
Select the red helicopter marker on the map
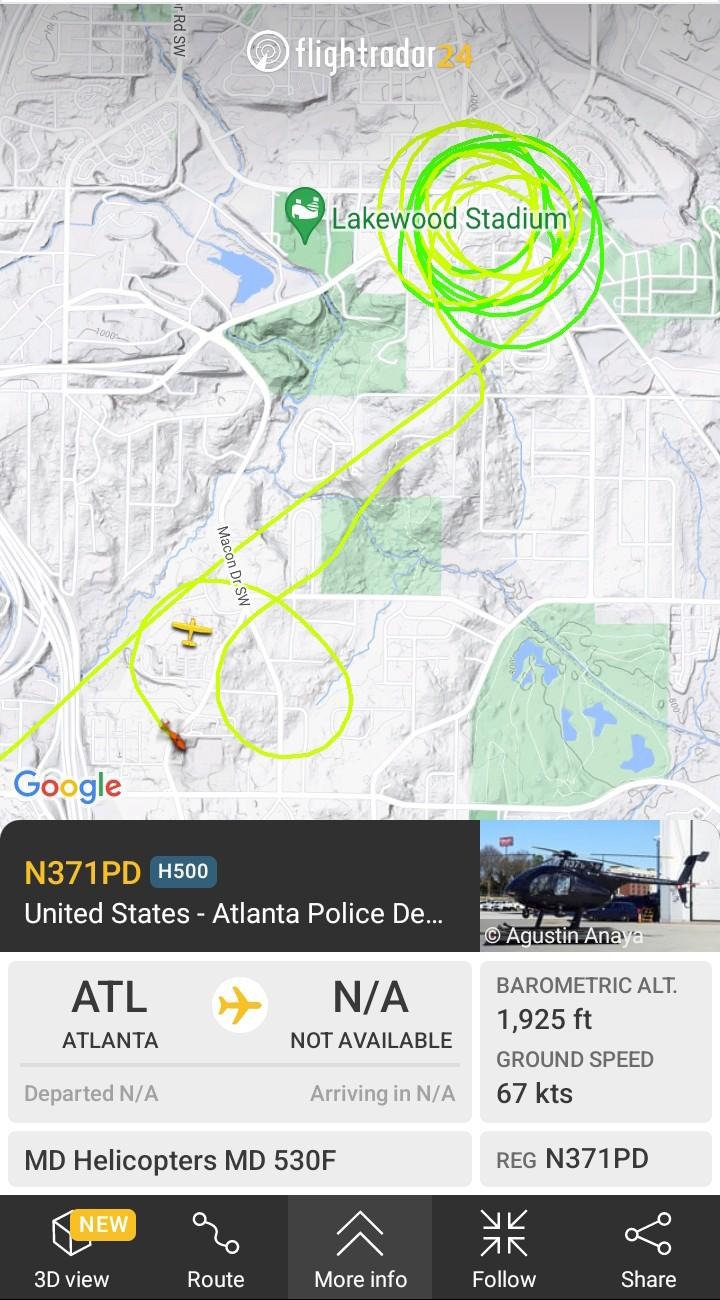tap(173, 736)
